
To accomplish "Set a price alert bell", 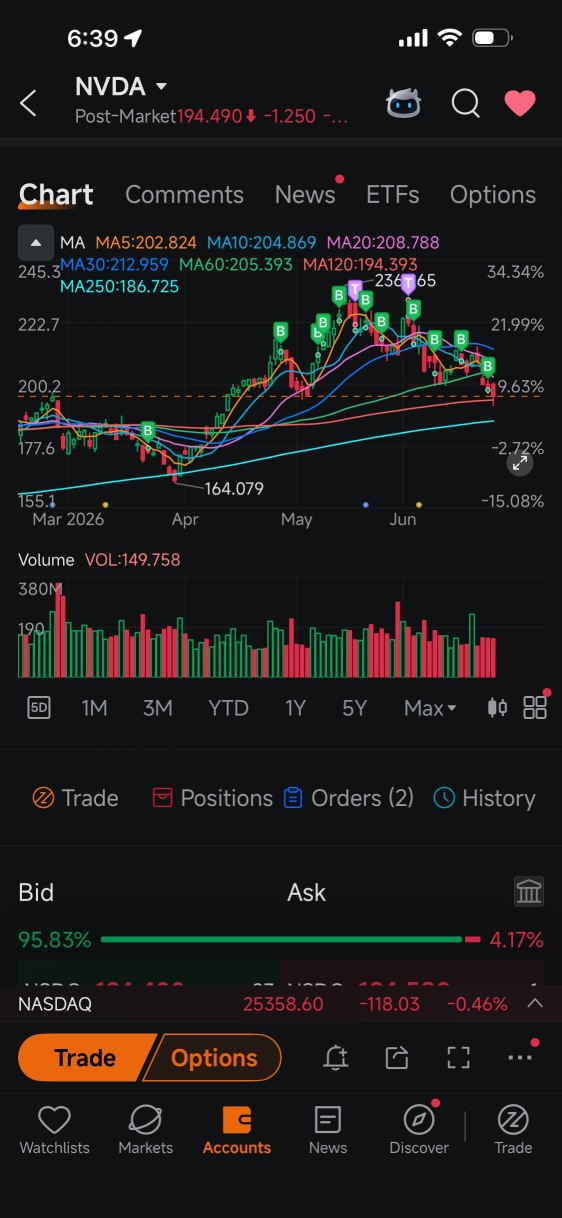I will coord(336,1058).
